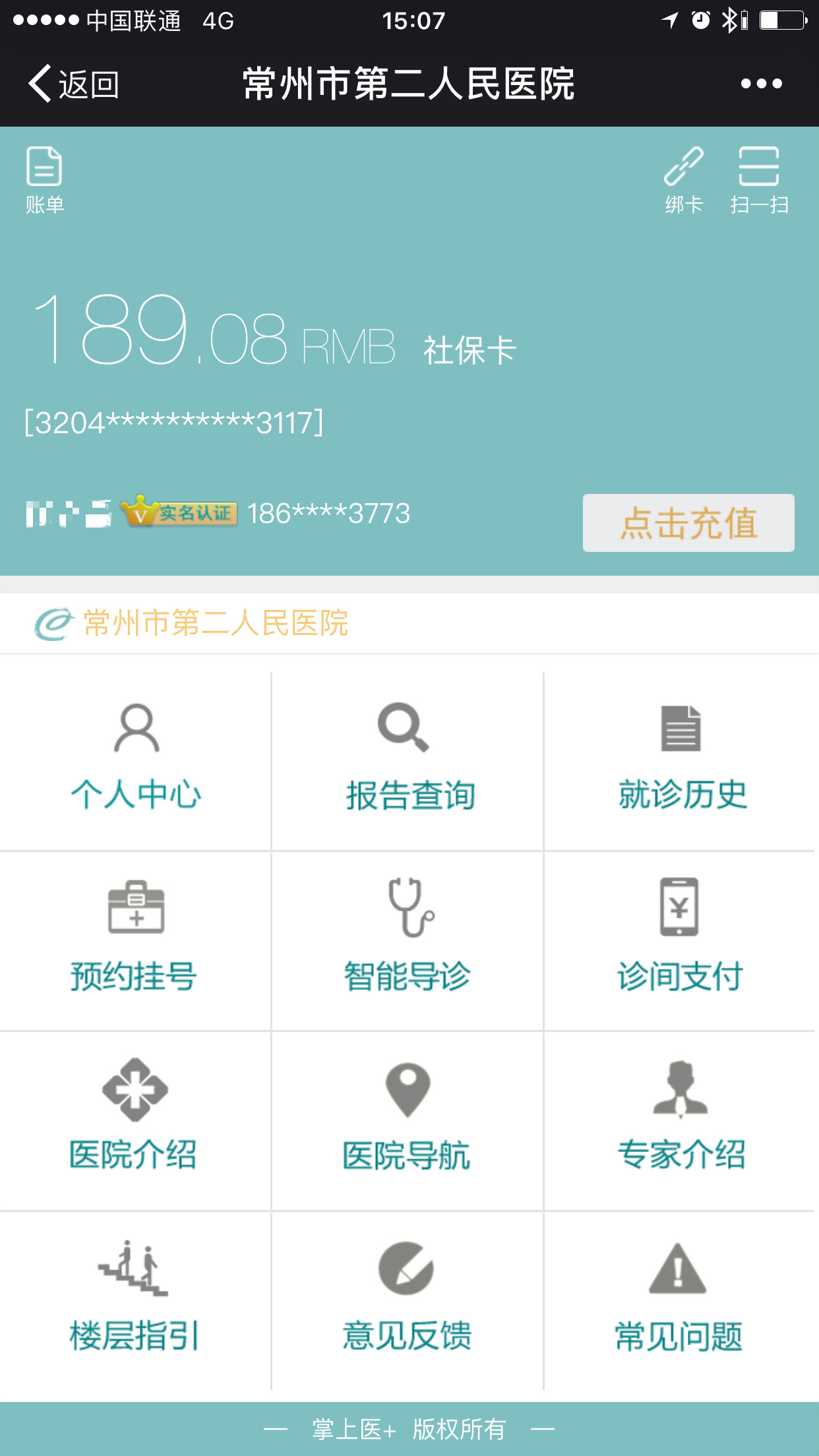The height and width of the screenshot is (1456, 819).
Task: Open 楼层指引 floor guide
Action: 136,1301
